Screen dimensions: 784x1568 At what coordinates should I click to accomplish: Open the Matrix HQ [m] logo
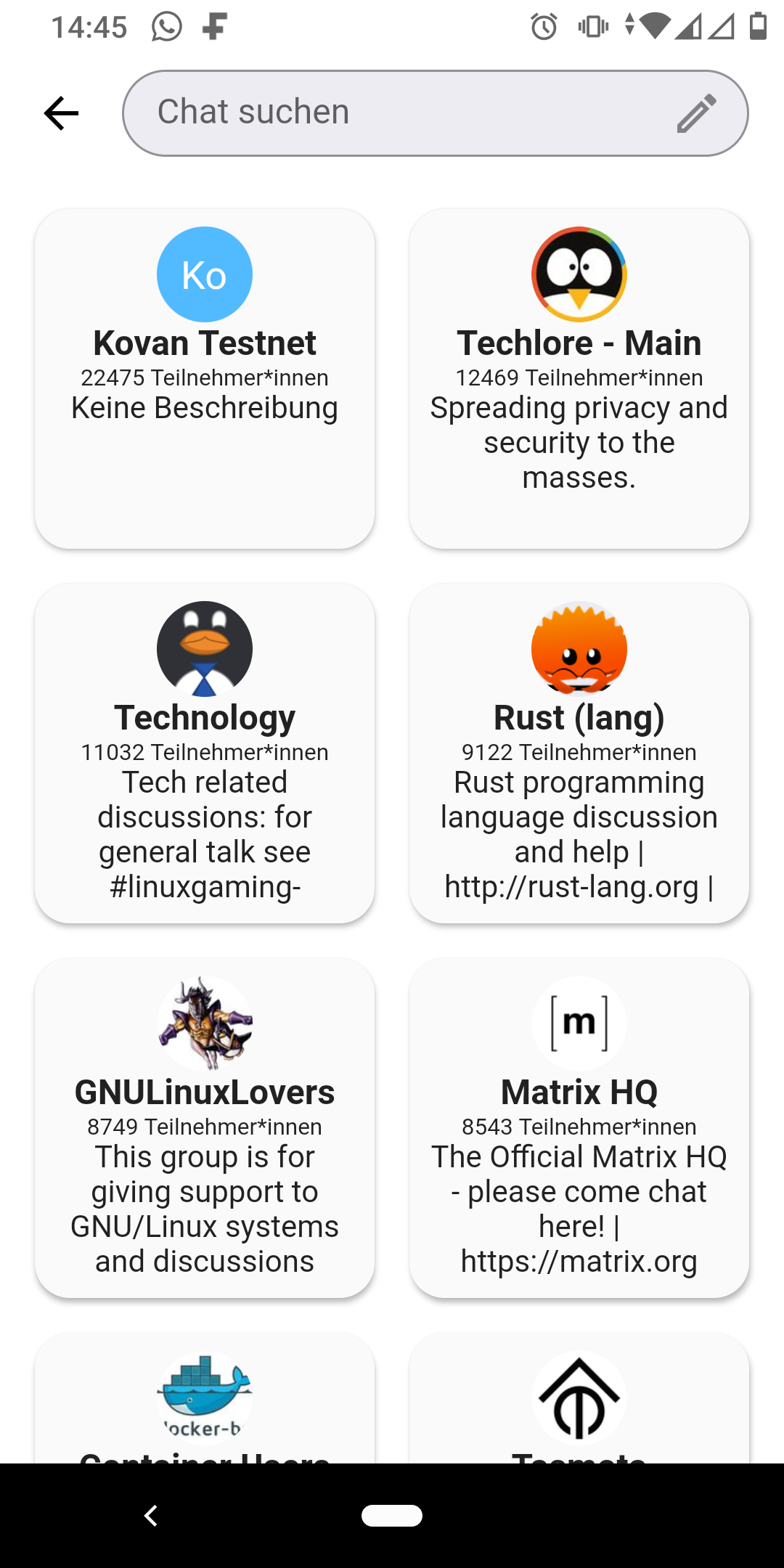pos(579,1023)
